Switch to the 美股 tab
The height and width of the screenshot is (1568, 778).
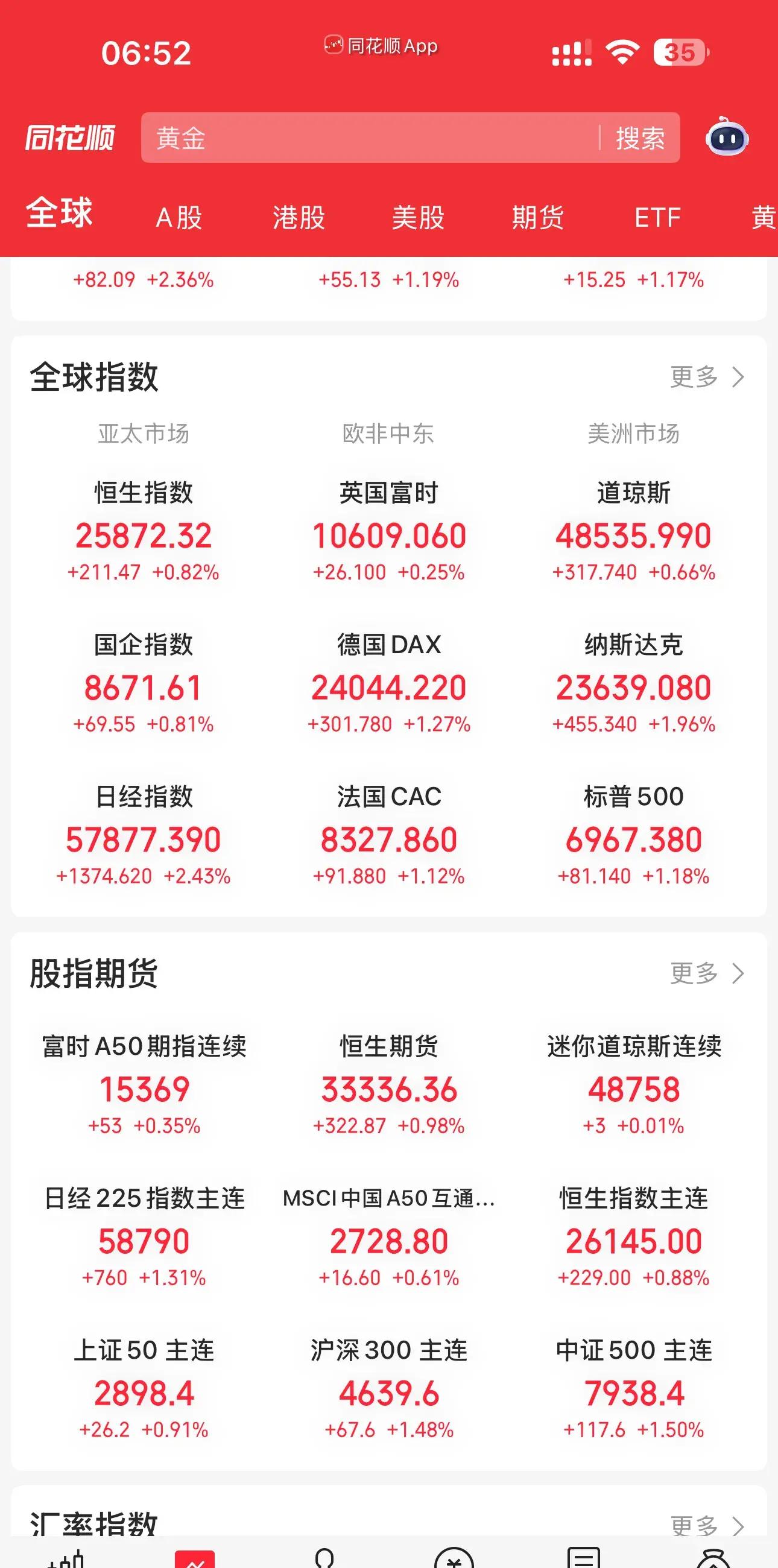pyautogui.click(x=418, y=217)
